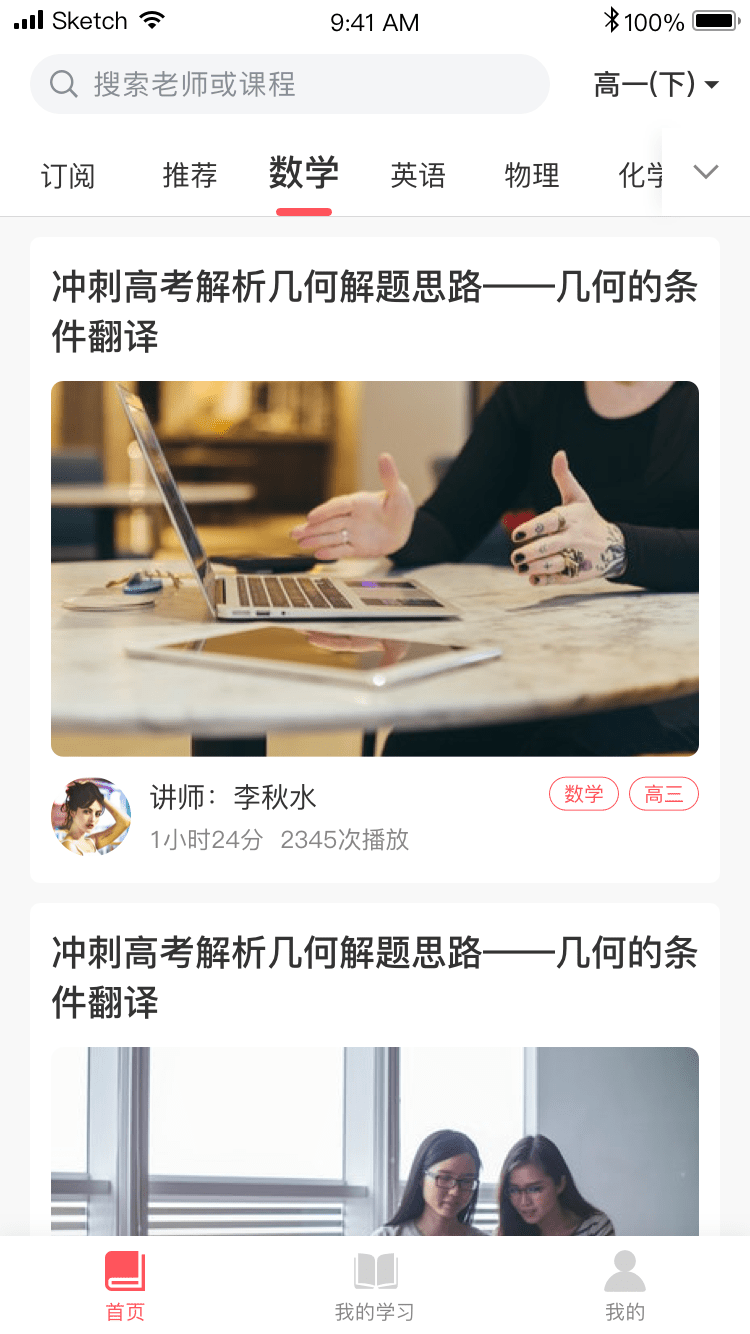Switch to the 英语 tab
The width and height of the screenshot is (750, 1334).
point(418,176)
